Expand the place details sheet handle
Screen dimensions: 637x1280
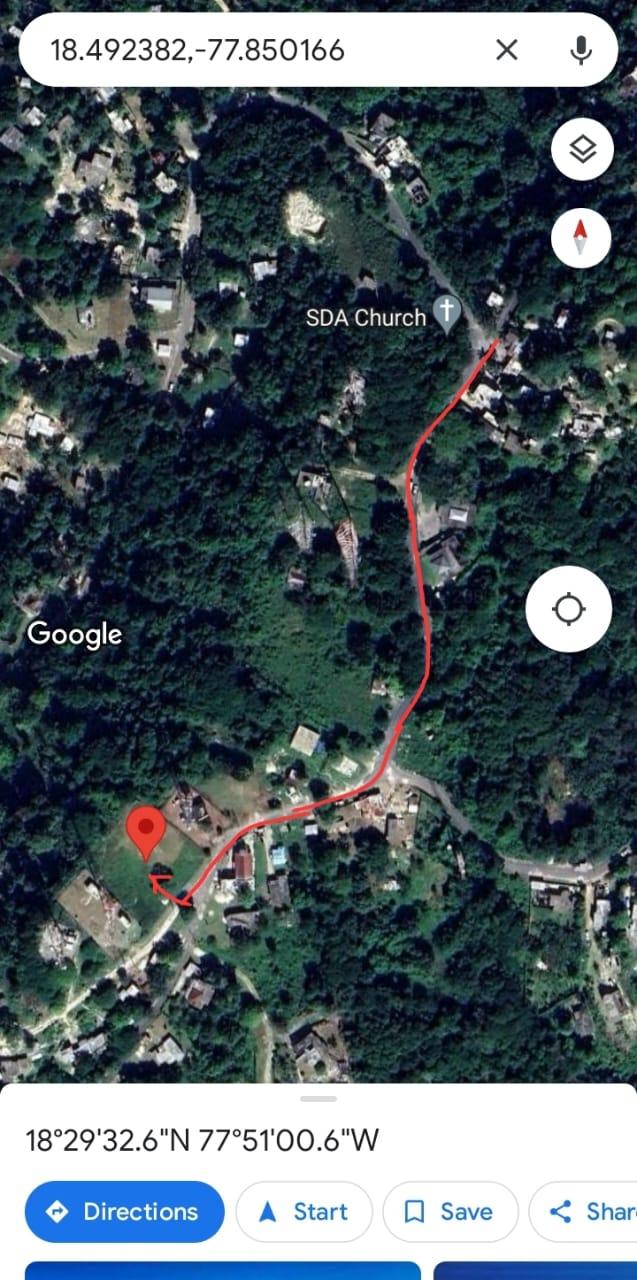pos(318,1098)
